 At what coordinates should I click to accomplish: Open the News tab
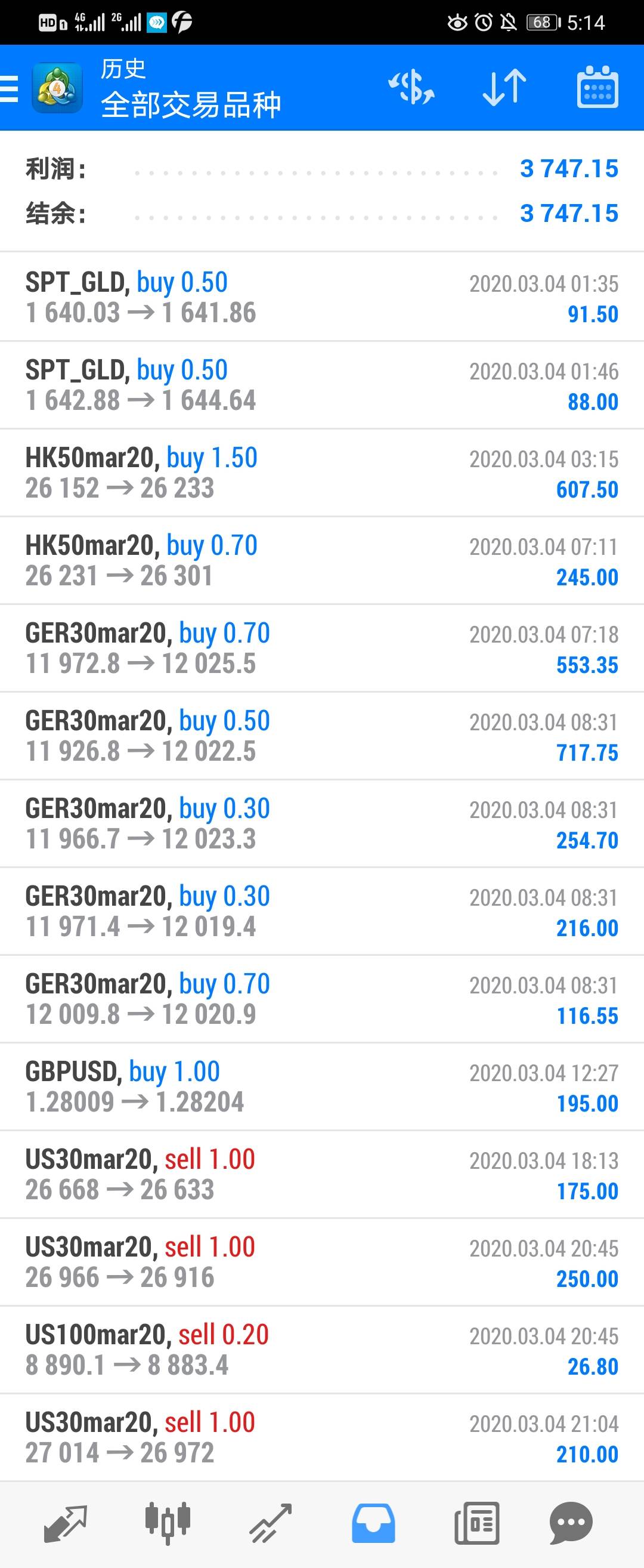click(477, 1524)
